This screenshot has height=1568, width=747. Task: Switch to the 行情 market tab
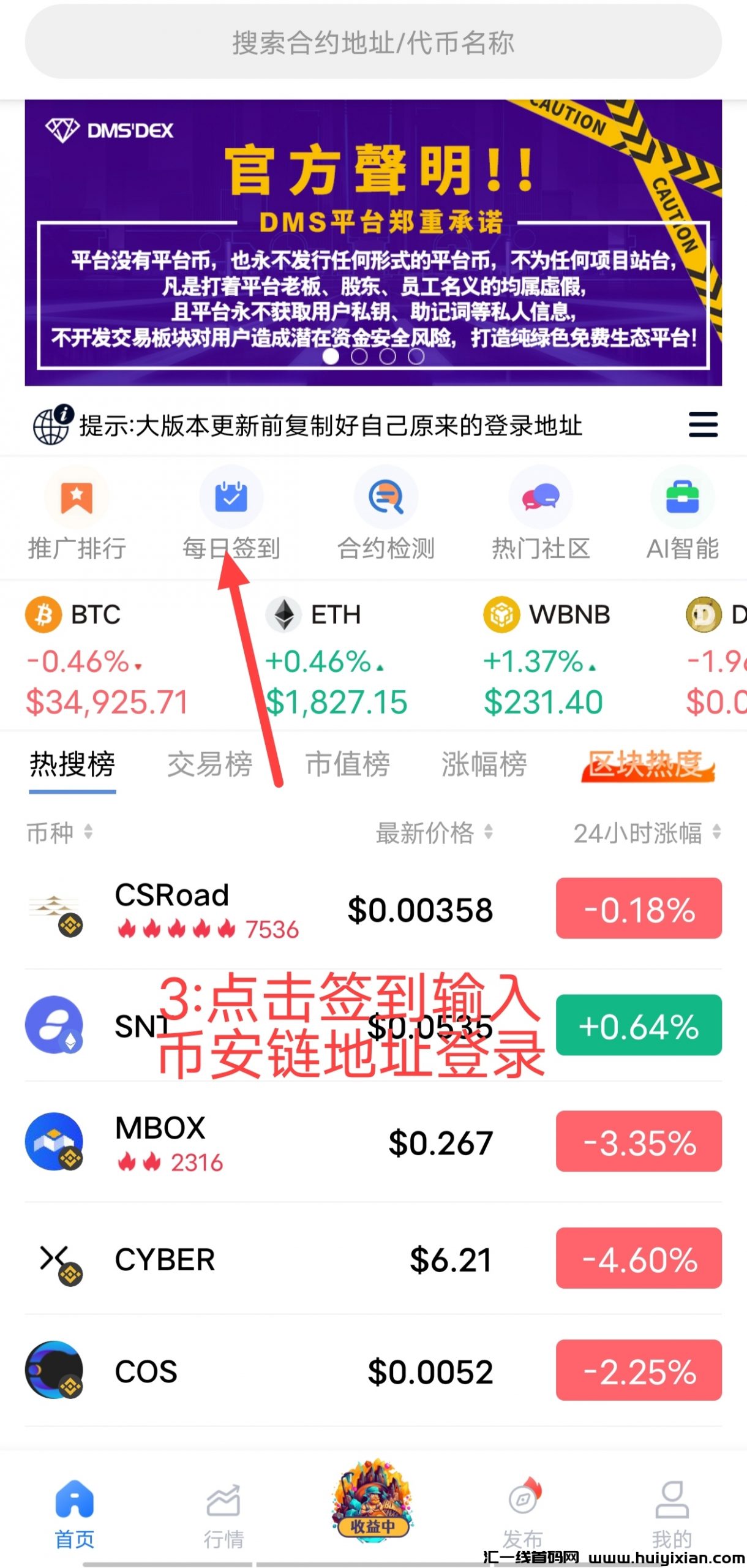(224, 1514)
